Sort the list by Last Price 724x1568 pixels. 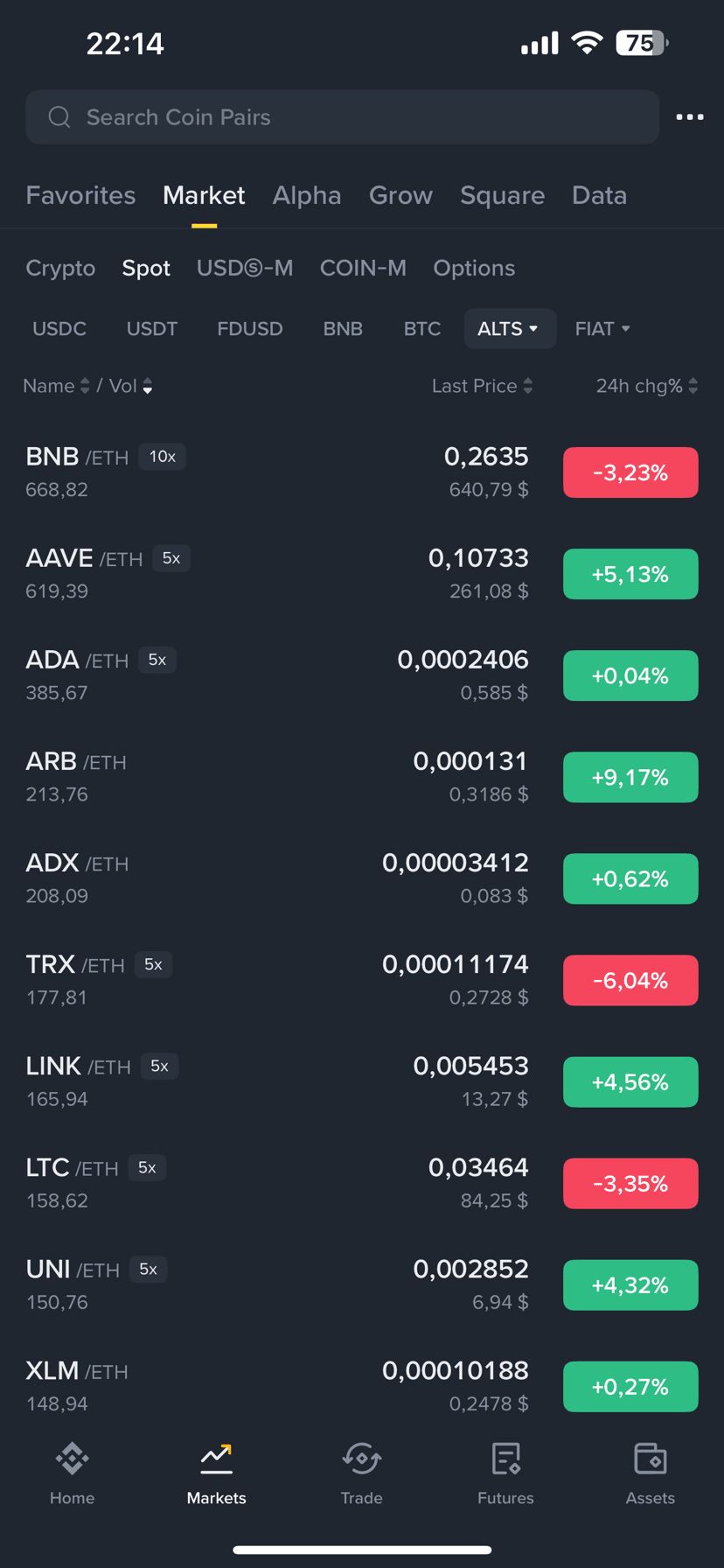pos(482,386)
